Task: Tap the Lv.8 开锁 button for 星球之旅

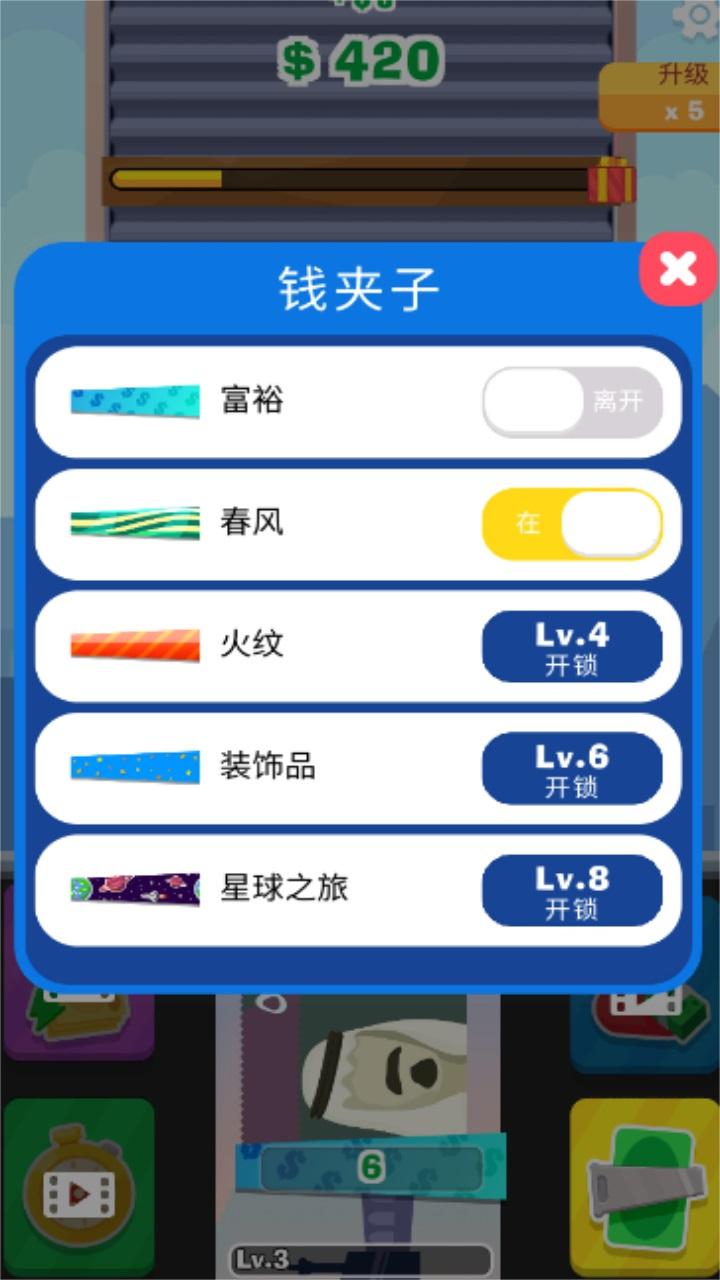Action: tap(572, 890)
